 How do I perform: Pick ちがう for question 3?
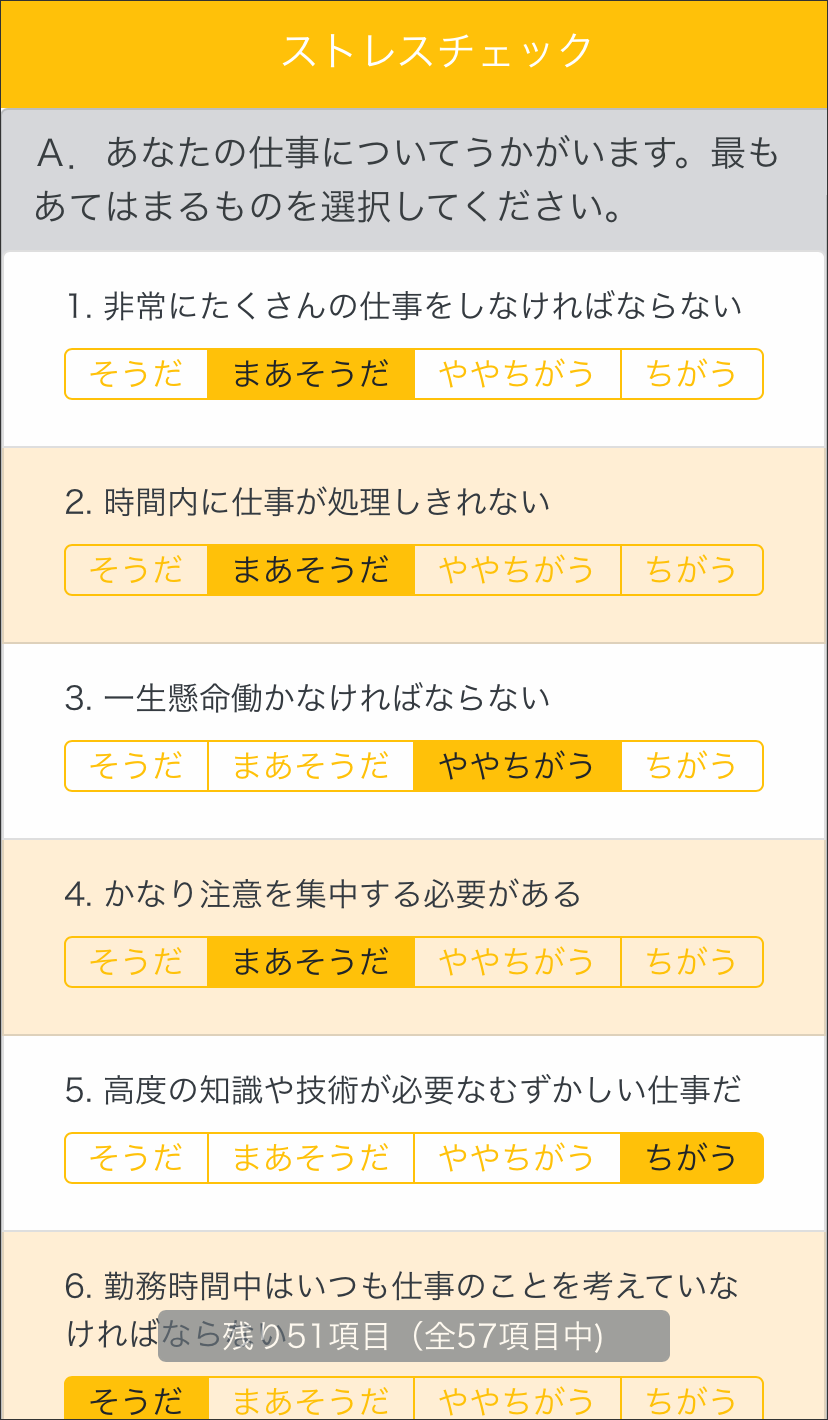(692, 766)
